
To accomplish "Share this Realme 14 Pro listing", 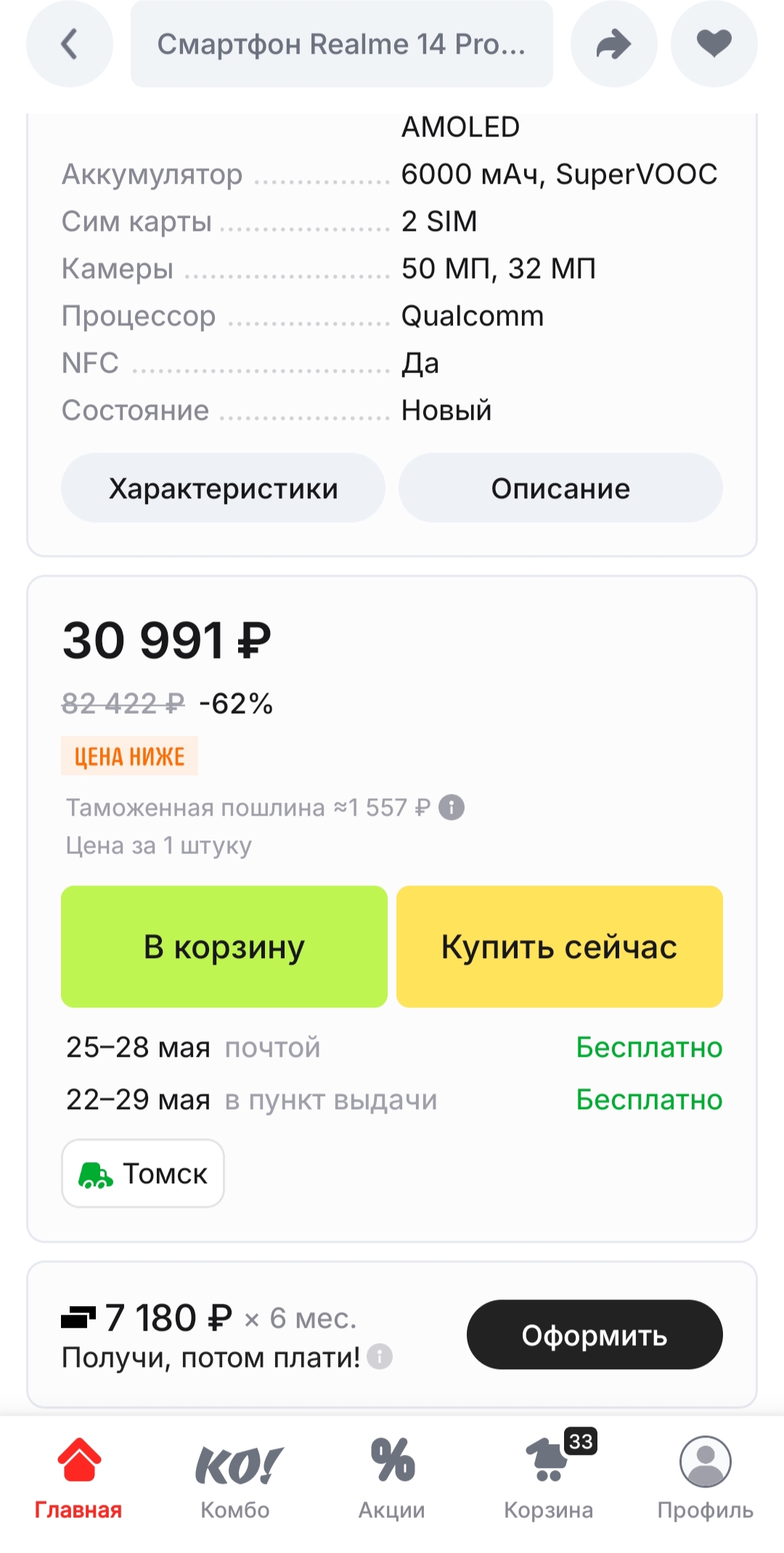I will pos(614,44).
